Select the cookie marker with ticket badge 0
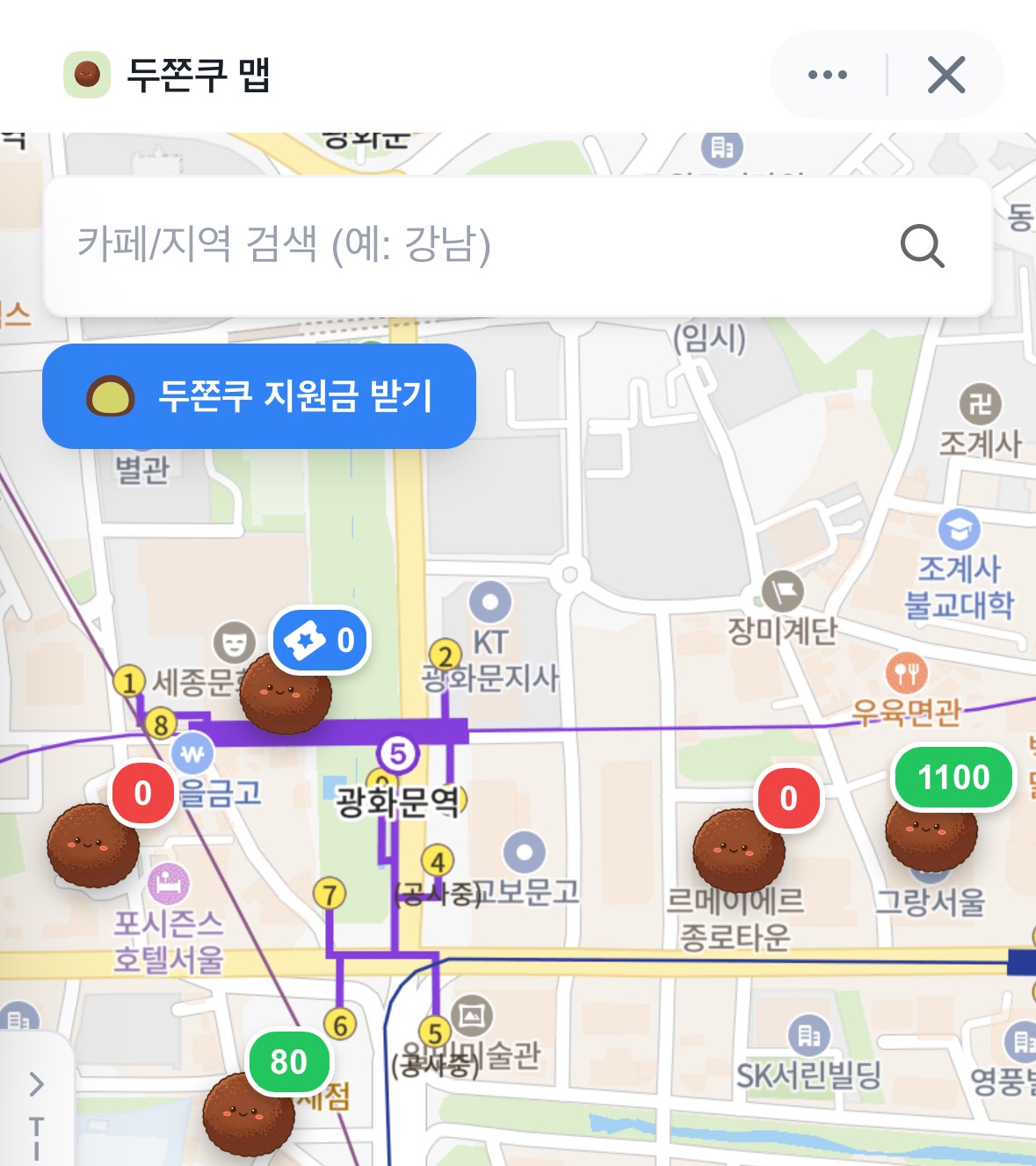1036x1166 pixels. [x=286, y=692]
